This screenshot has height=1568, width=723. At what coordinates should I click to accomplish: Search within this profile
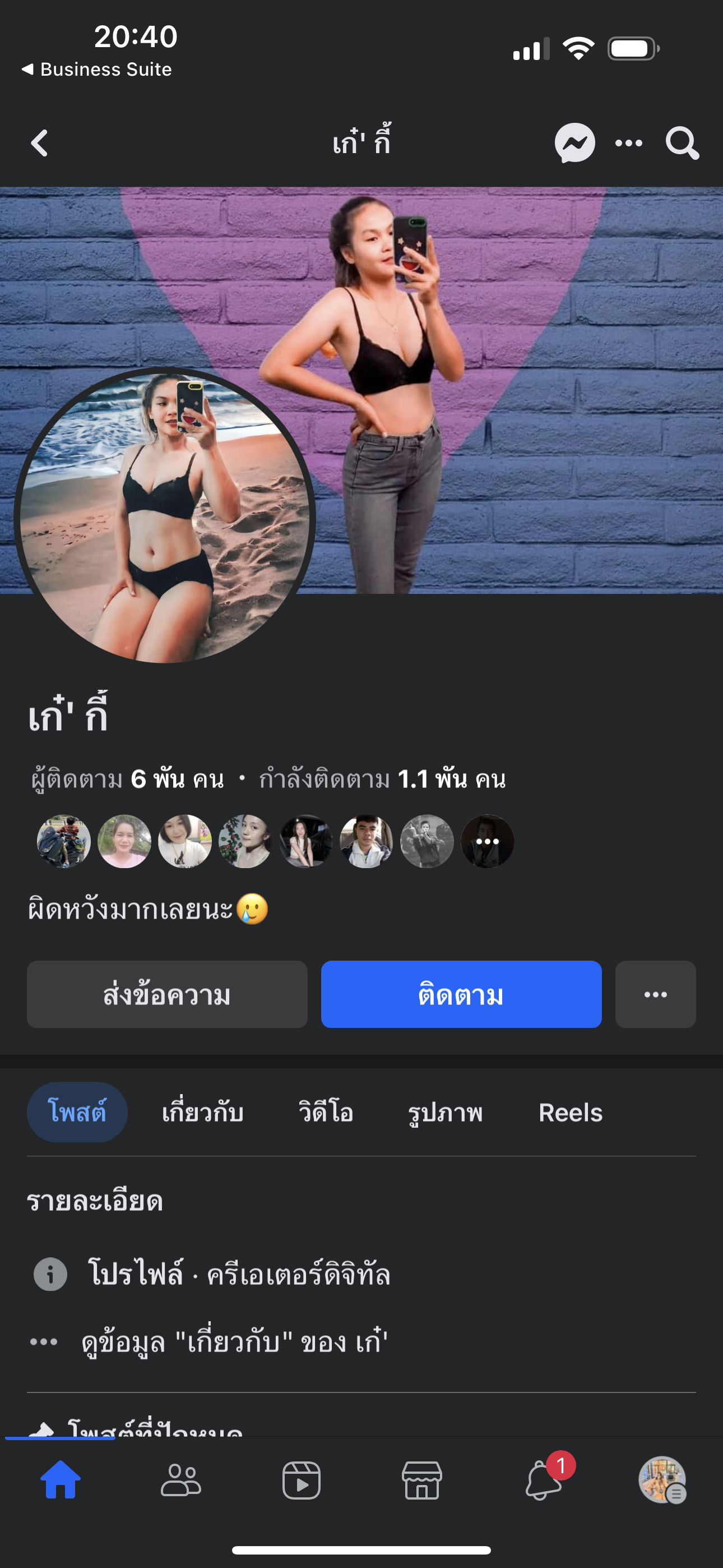[x=682, y=144]
